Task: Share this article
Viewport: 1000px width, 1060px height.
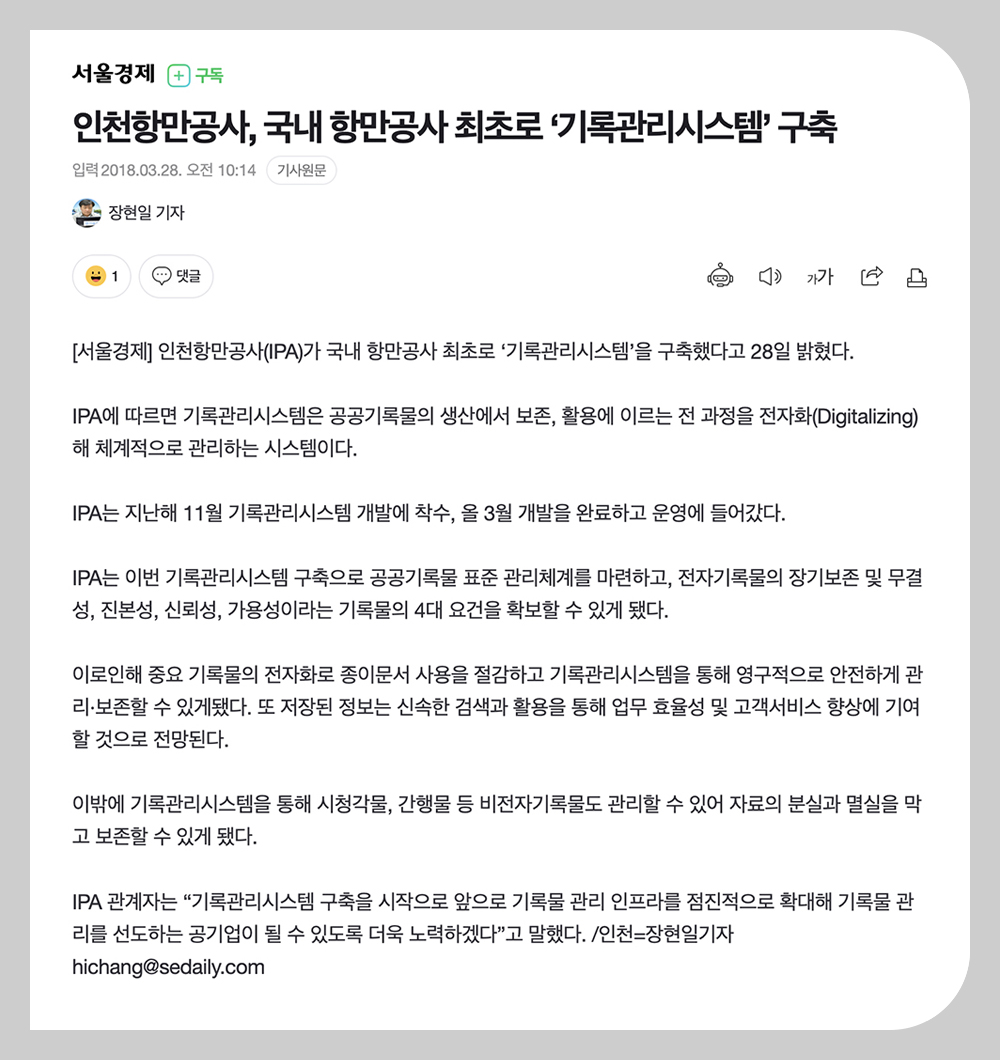Action: point(871,277)
